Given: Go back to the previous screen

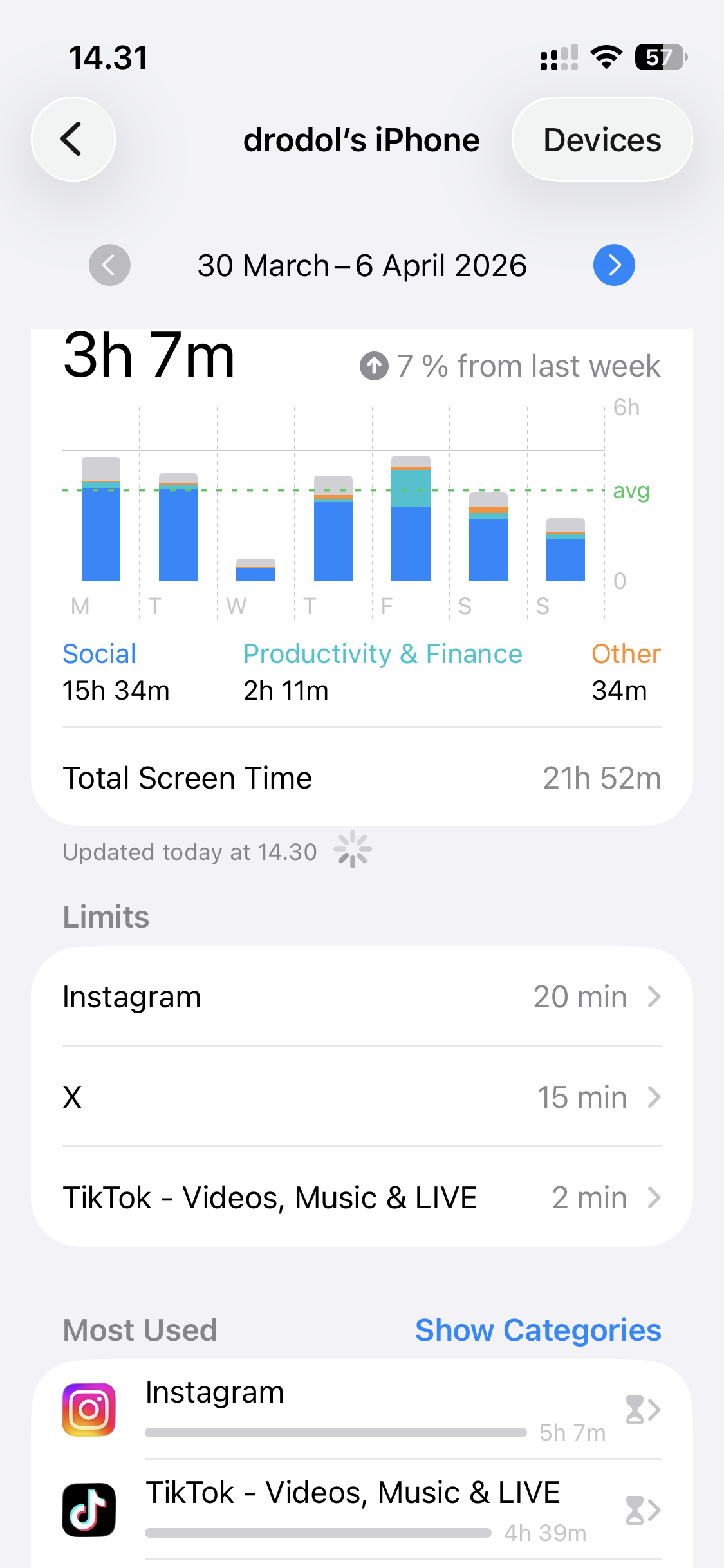Looking at the screenshot, I should [73, 139].
